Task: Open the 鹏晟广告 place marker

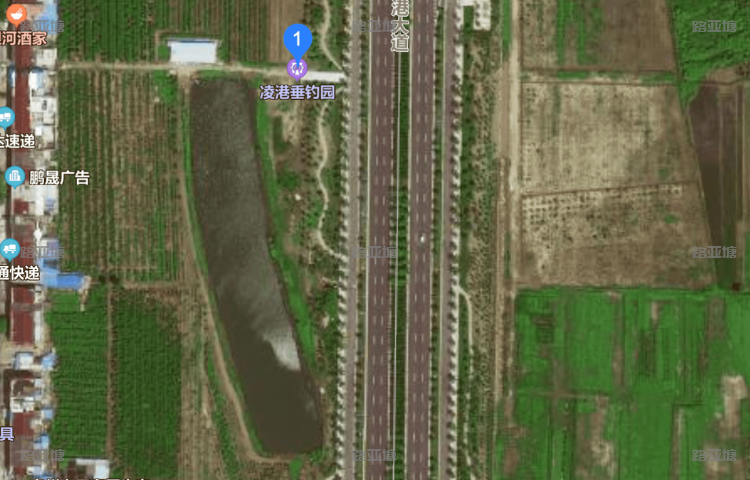Action: pyautogui.click(x=14, y=177)
